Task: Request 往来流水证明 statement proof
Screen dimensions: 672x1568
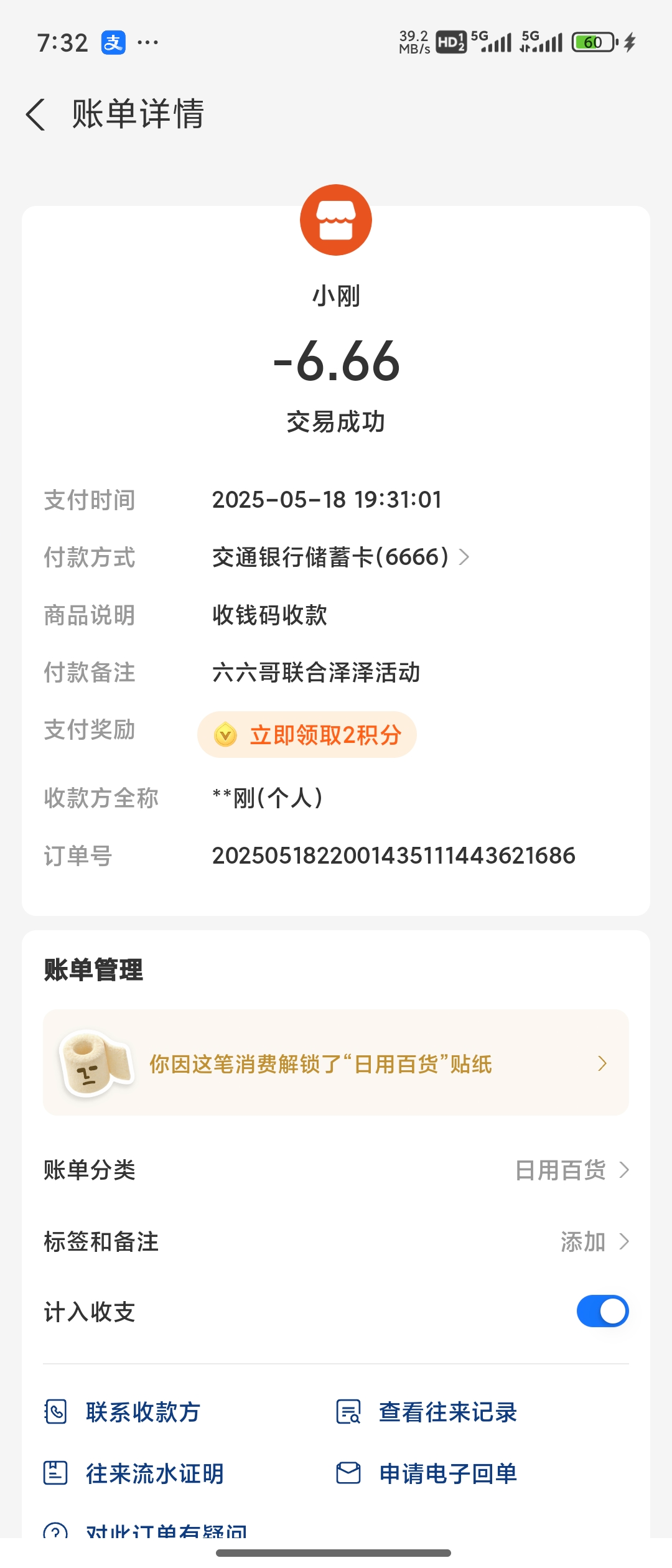Action: (x=134, y=1473)
